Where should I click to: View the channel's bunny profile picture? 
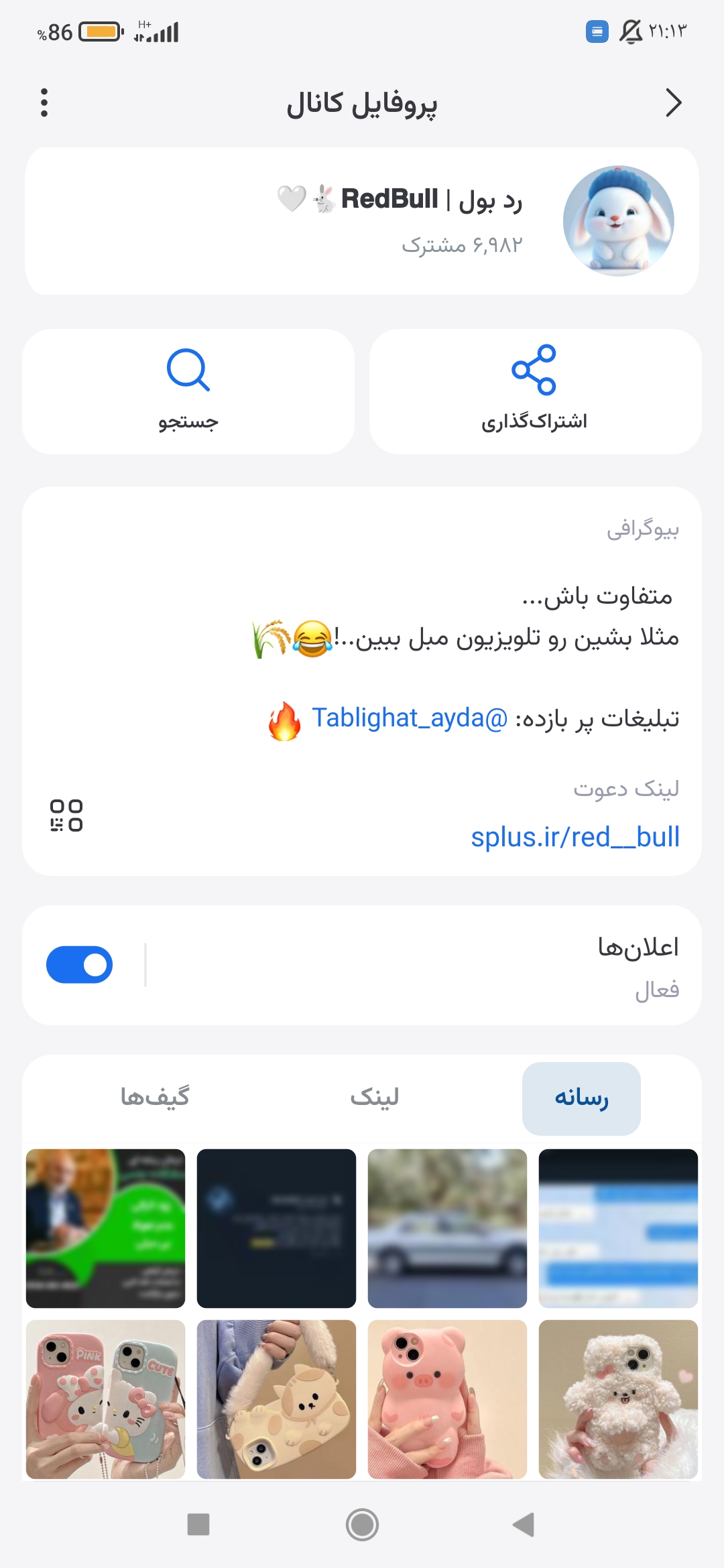[618, 221]
